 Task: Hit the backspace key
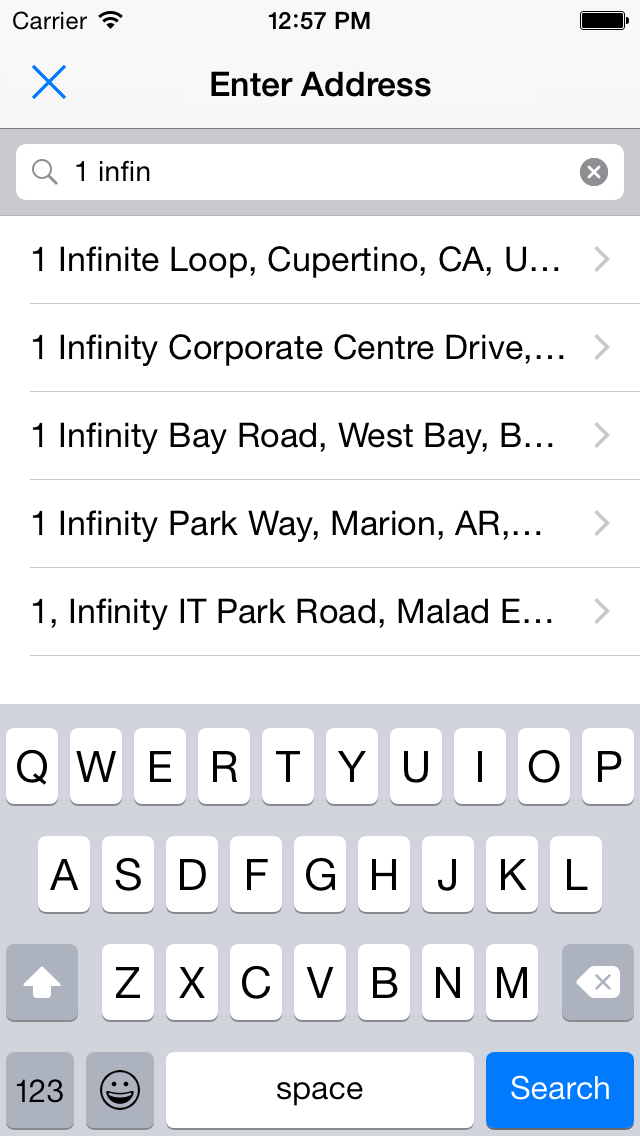pyautogui.click(x=599, y=983)
